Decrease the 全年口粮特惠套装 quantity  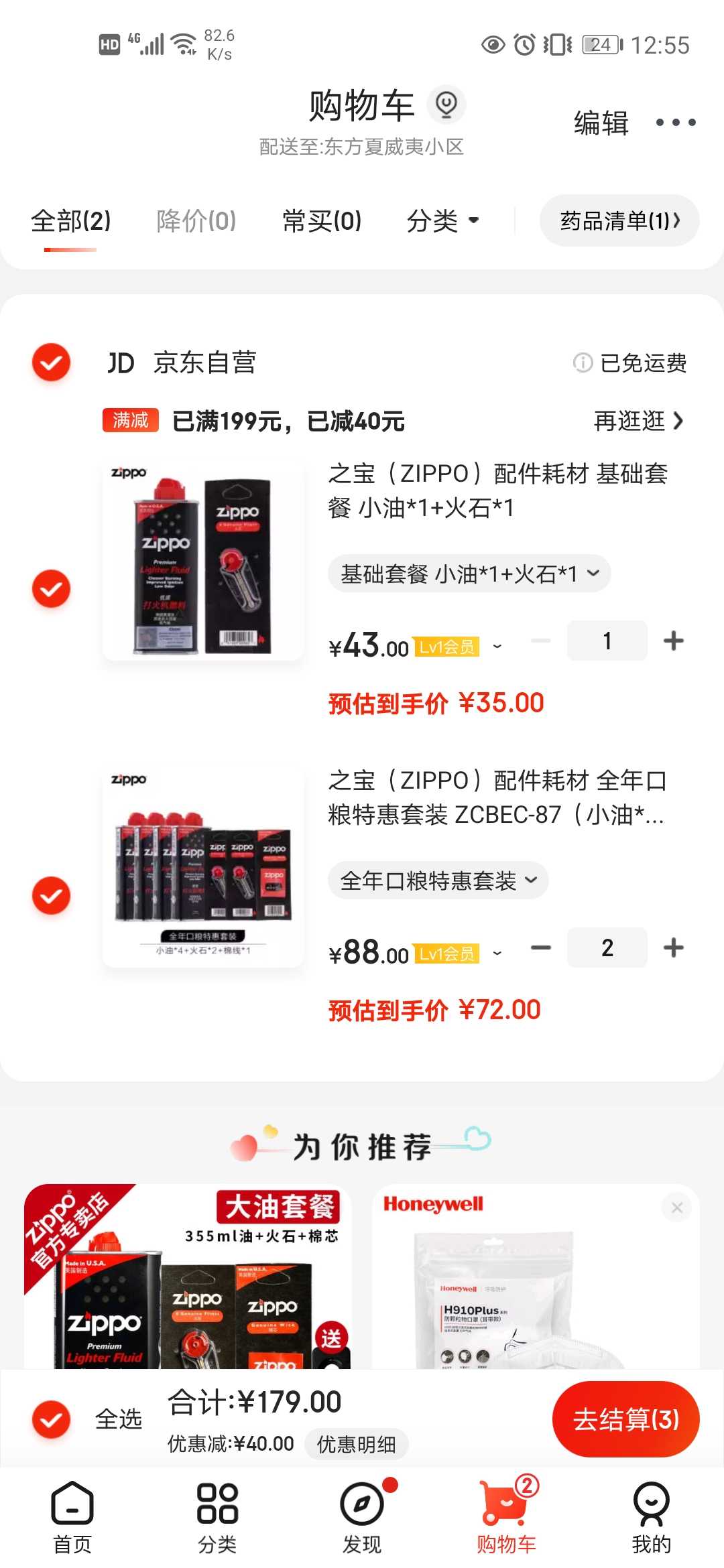tap(540, 948)
